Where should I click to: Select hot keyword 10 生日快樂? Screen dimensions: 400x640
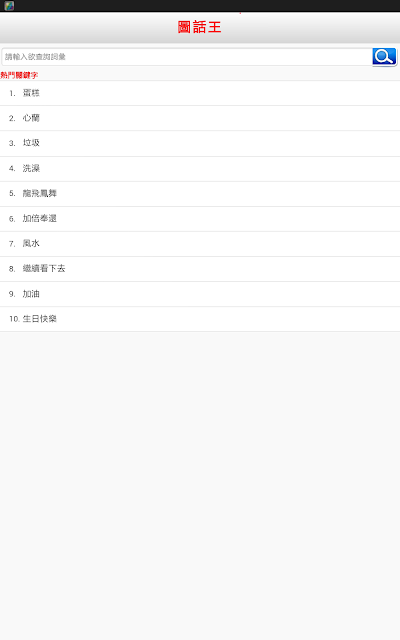click(x=200, y=319)
